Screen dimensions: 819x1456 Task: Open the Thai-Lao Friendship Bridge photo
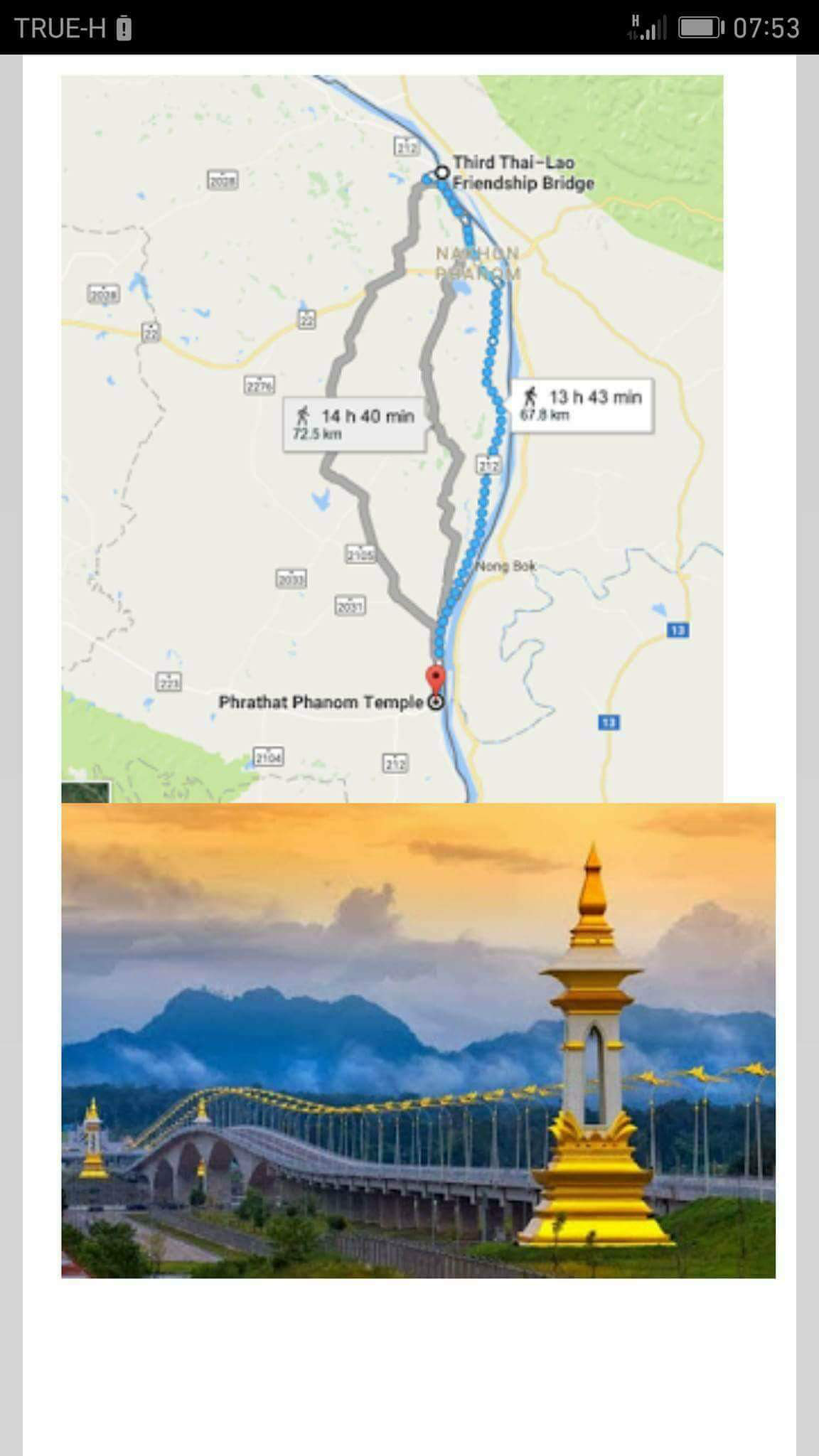[418, 1040]
